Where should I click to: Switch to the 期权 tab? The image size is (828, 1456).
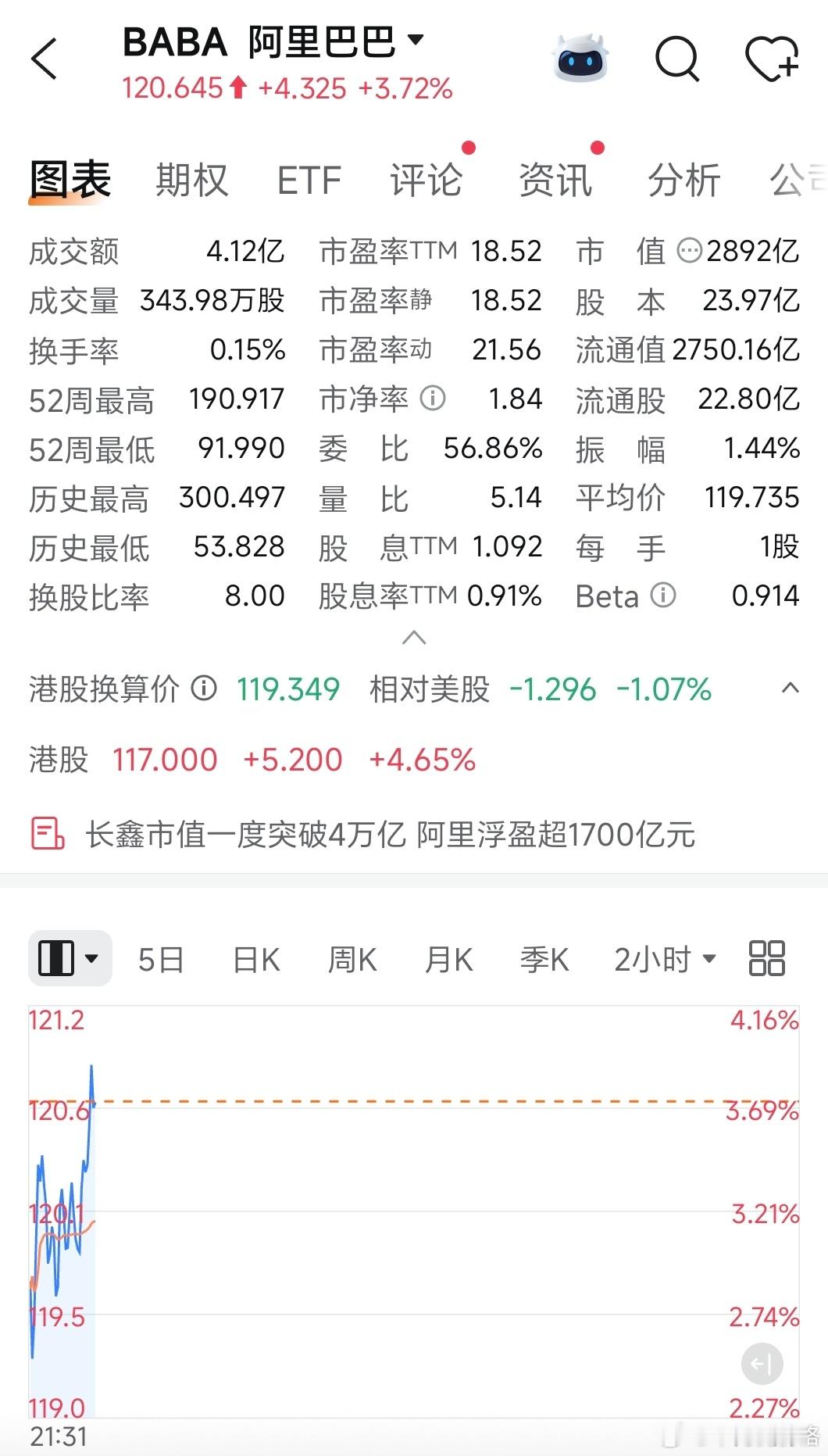tap(191, 180)
